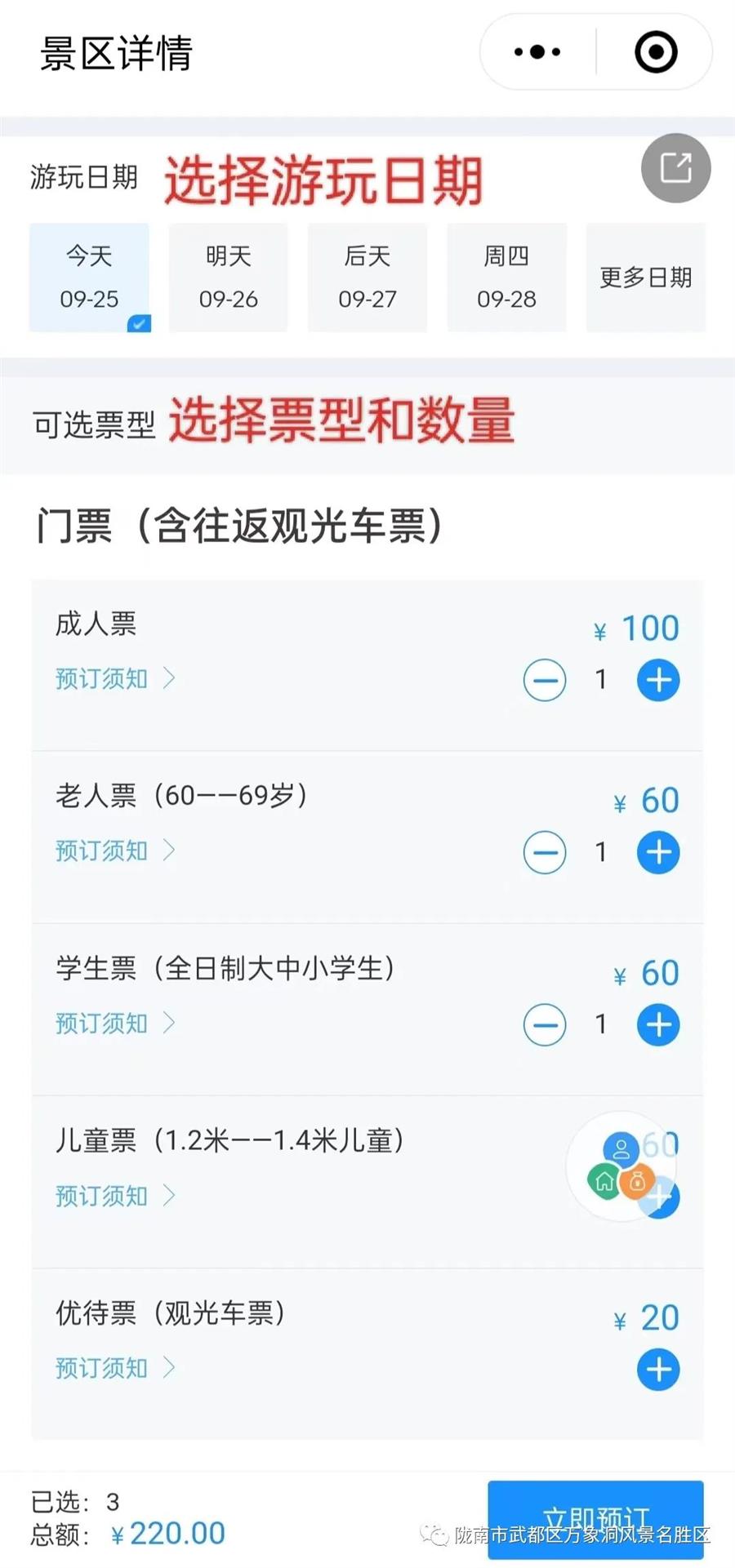Add a 优待票 (观光车票) ticket
Image resolution: width=735 pixels, height=1568 pixels.
pos(658,1370)
